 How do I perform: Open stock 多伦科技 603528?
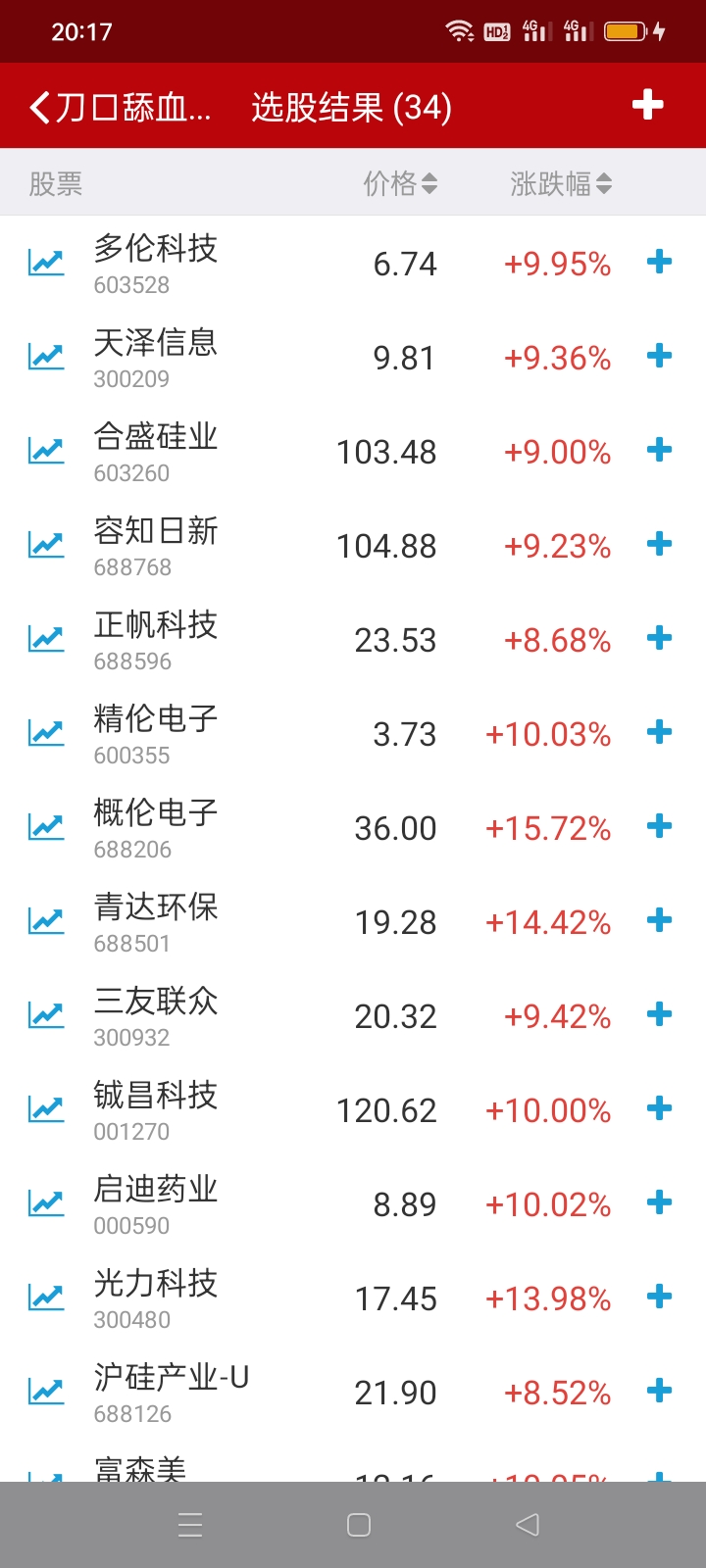[x=353, y=264]
